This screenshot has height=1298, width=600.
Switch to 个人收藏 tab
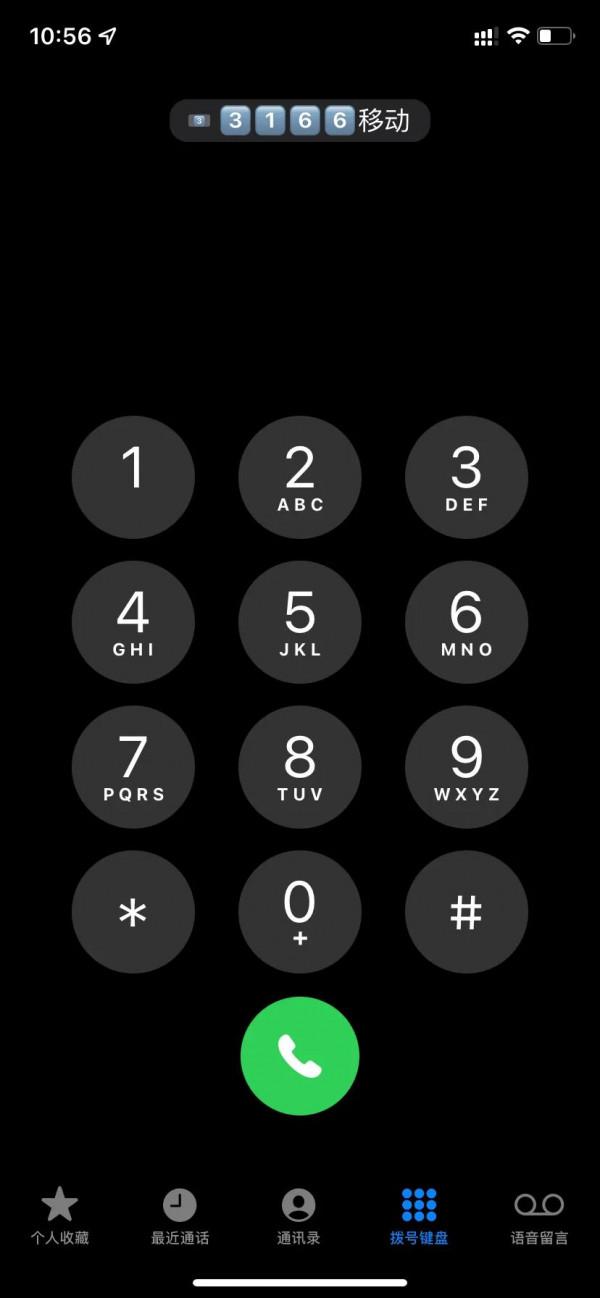coord(60,1216)
